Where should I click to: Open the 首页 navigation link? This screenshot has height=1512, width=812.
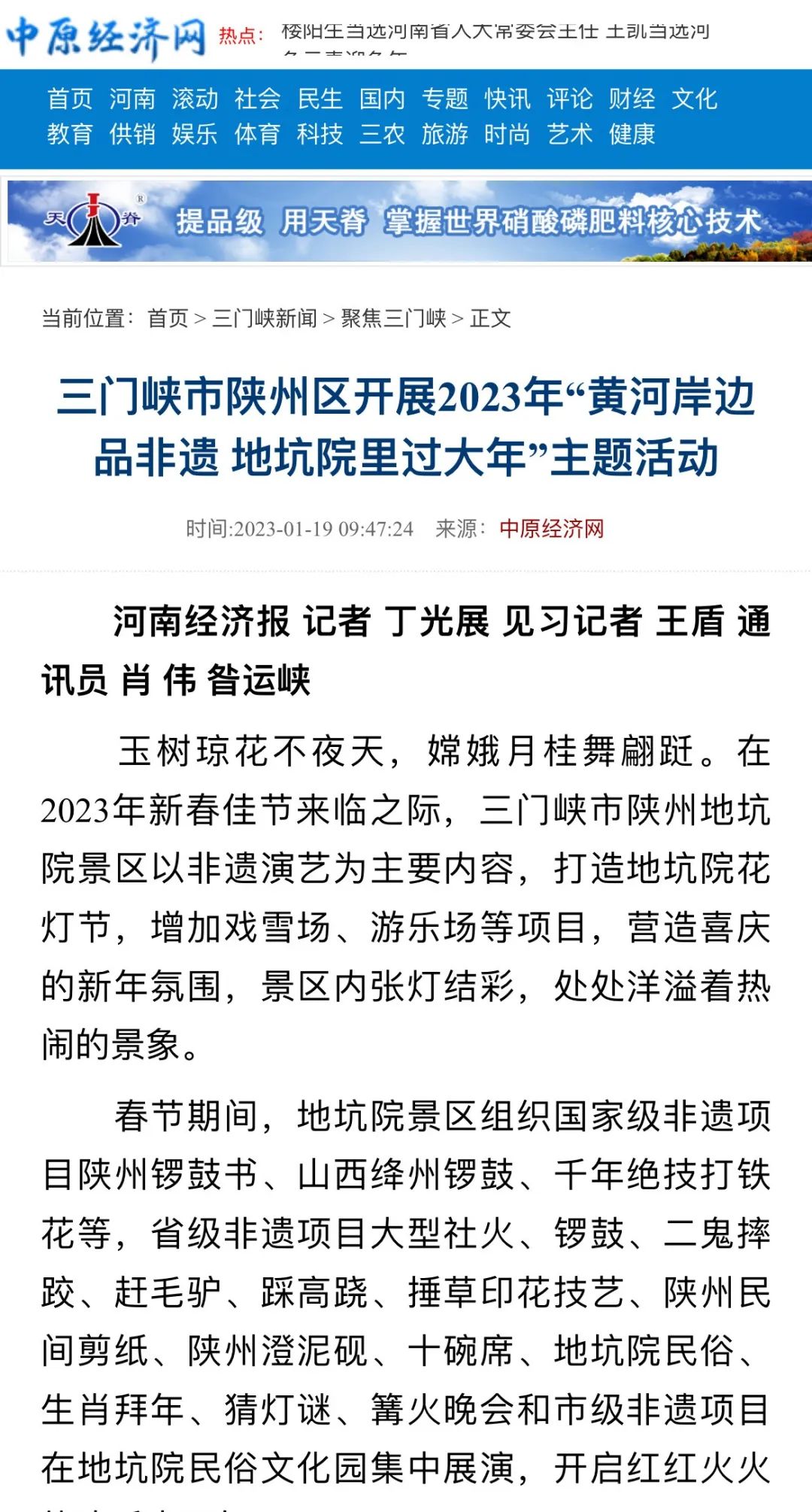(x=70, y=99)
